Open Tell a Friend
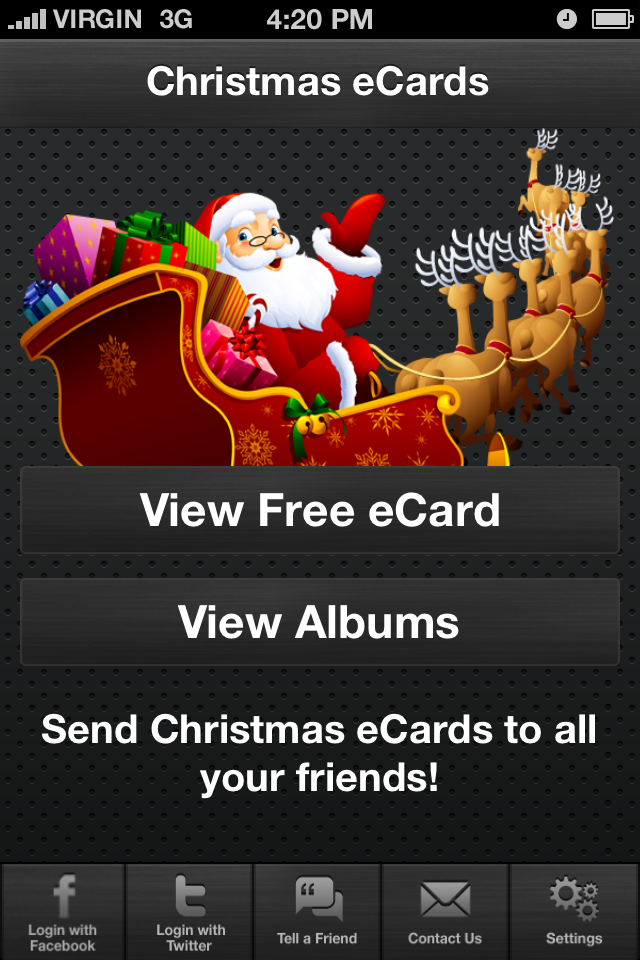The height and width of the screenshot is (960, 640). pos(317,912)
